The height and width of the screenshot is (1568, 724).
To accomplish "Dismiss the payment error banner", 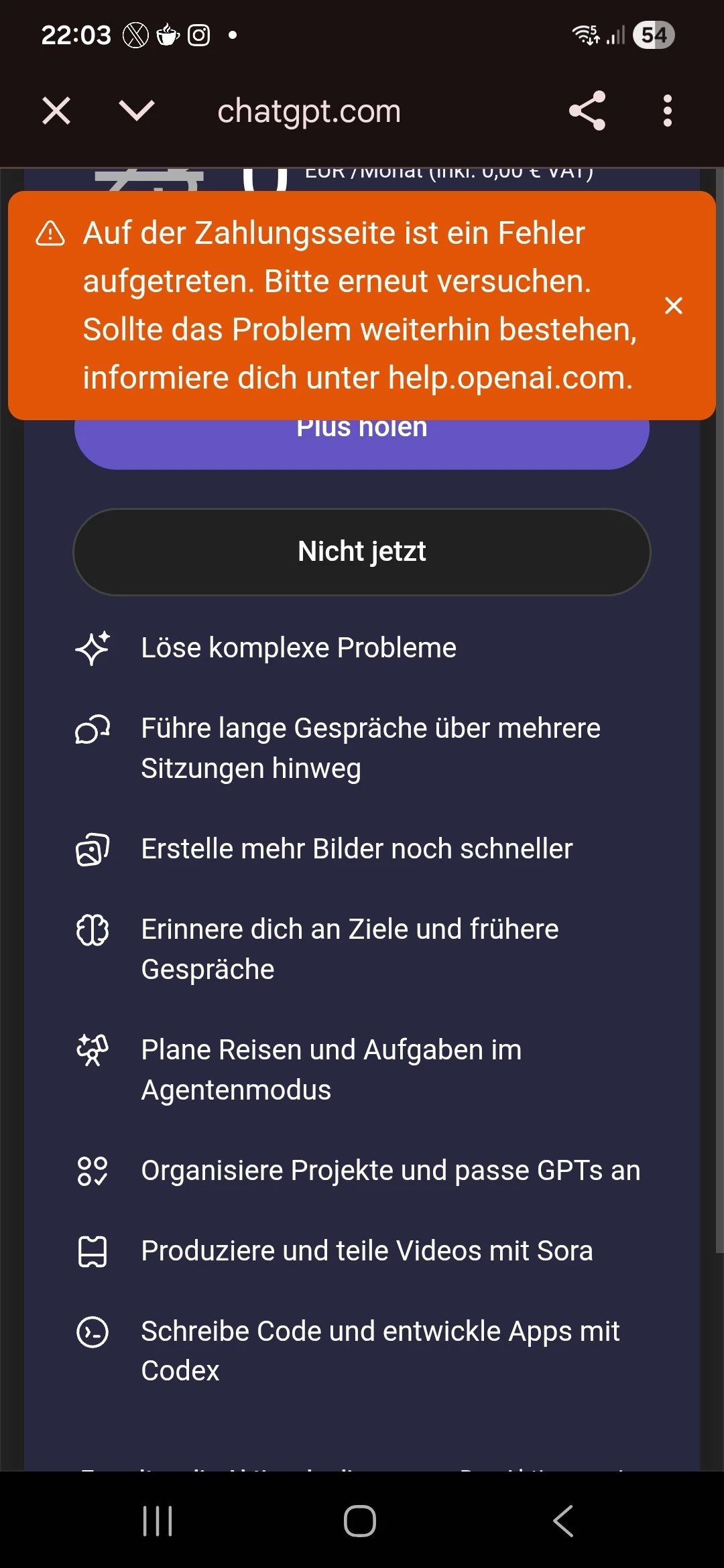I will pyautogui.click(x=673, y=306).
